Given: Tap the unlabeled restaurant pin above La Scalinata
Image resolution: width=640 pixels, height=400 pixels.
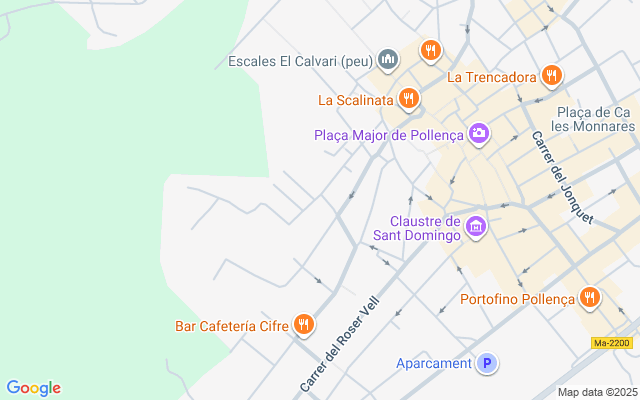Looking at the screenshot, I should pyautogui.click(x=431, y=51).
